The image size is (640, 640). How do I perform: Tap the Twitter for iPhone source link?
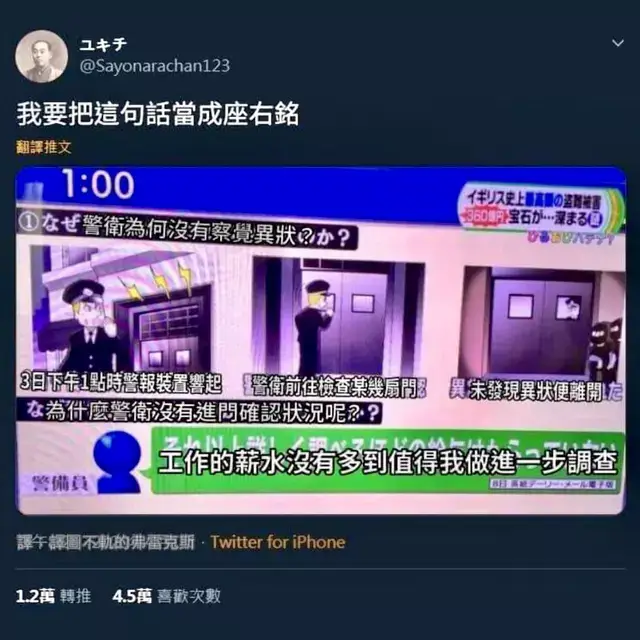pyautogui.click(x=278, y=543)
